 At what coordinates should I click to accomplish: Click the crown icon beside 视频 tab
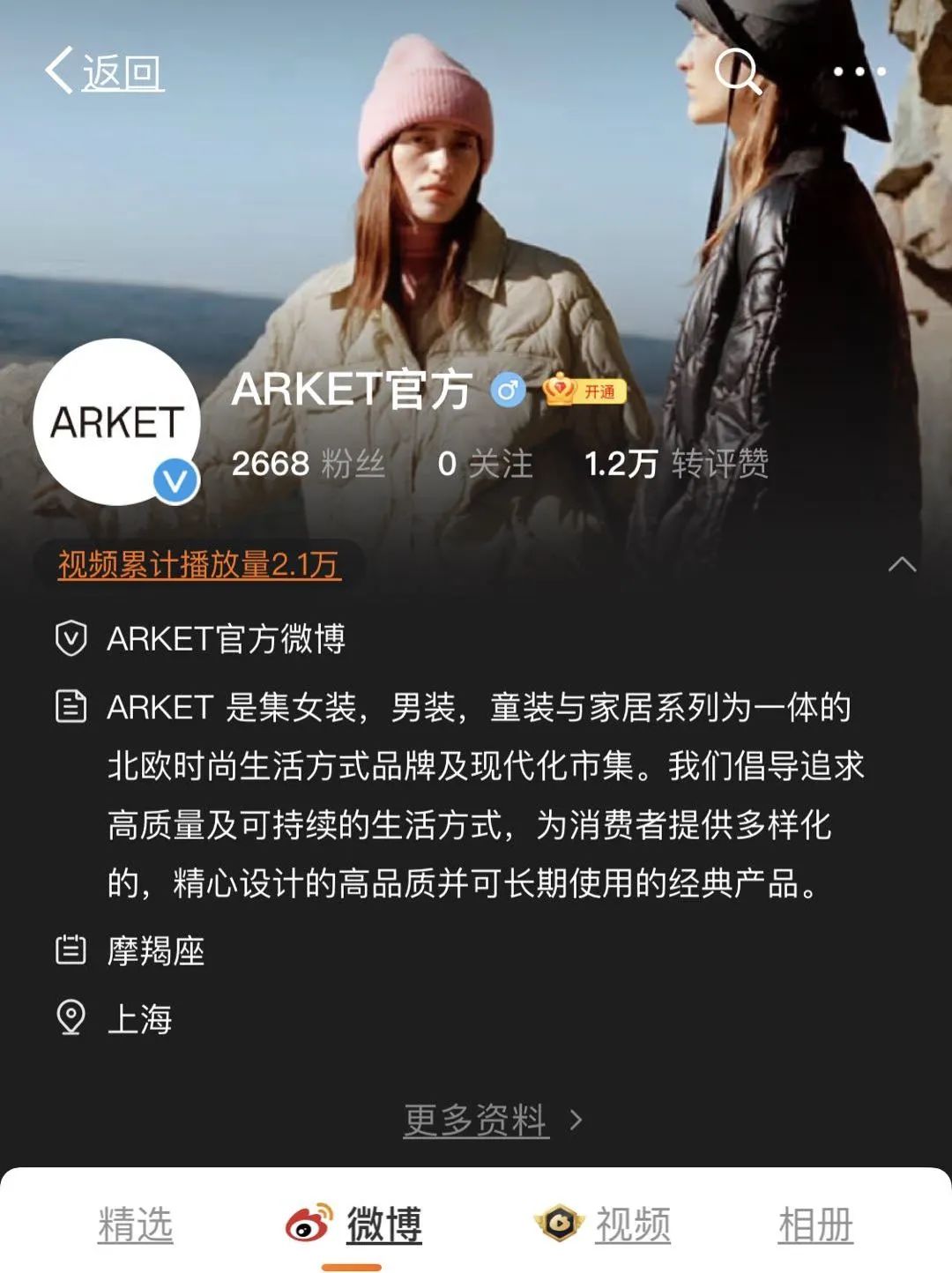point(560,1224)
